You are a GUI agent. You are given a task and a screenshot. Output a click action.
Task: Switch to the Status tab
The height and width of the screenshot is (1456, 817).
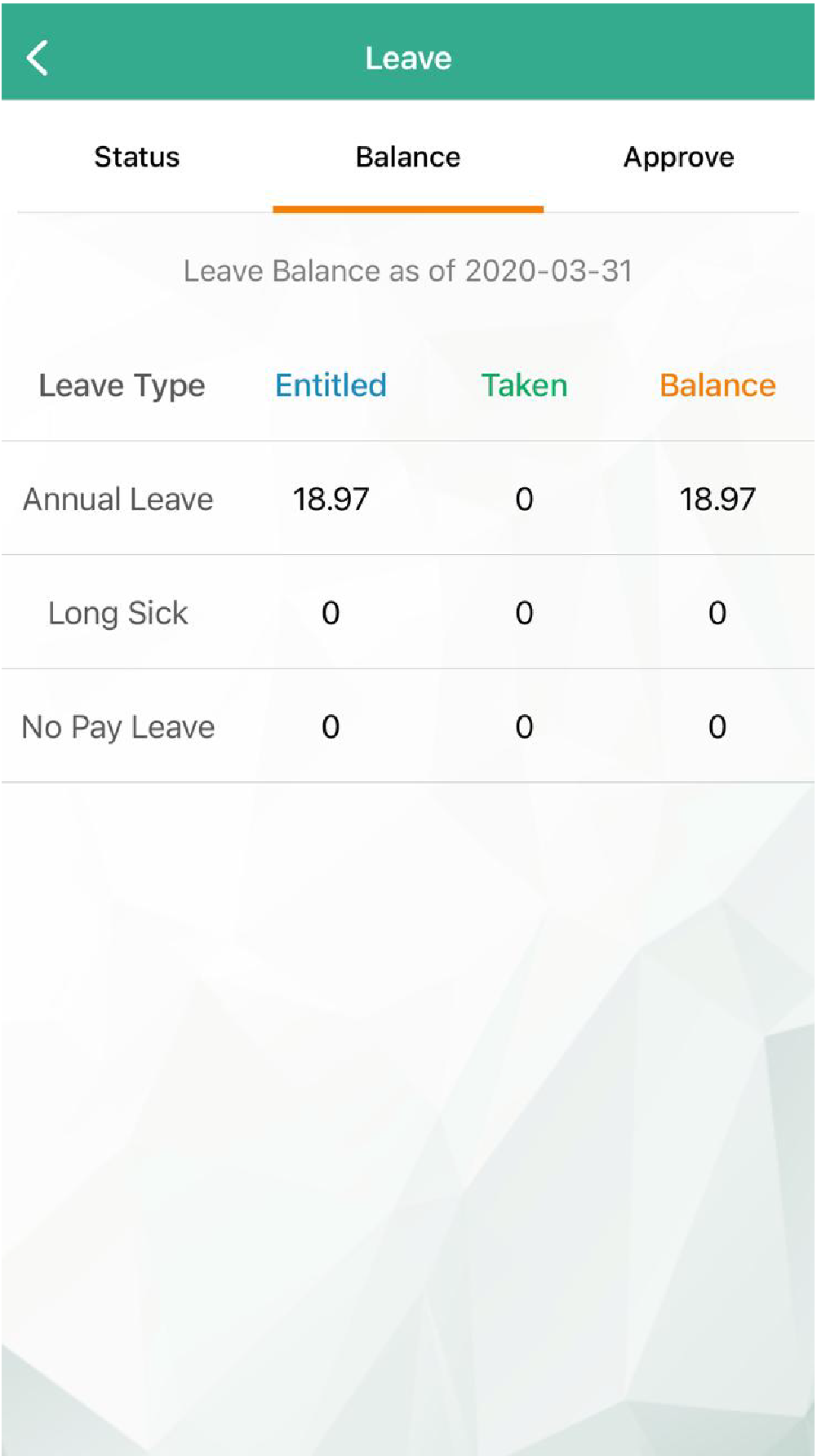point(137,157)
